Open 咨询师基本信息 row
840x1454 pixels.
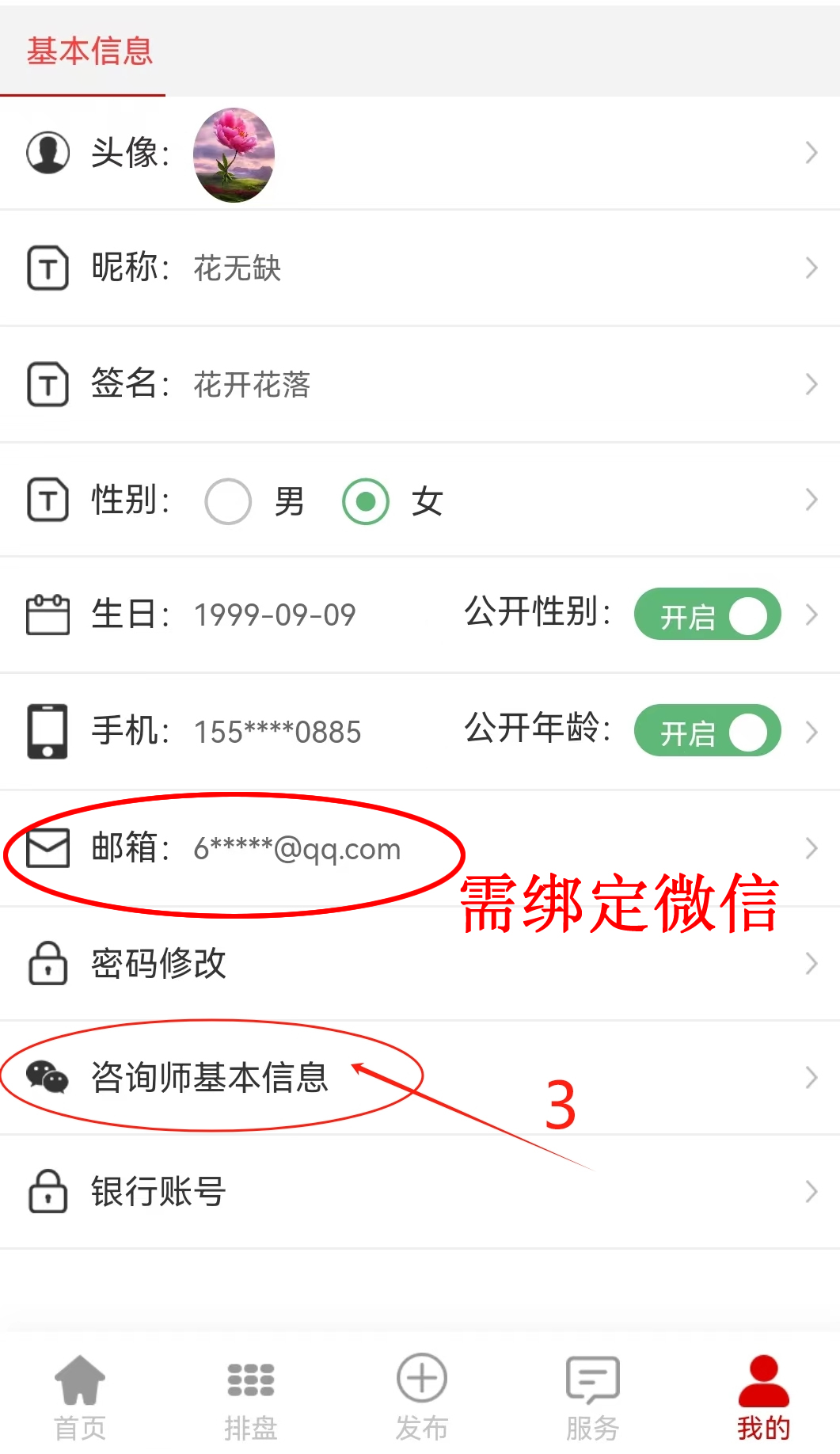coord(420,1078)
